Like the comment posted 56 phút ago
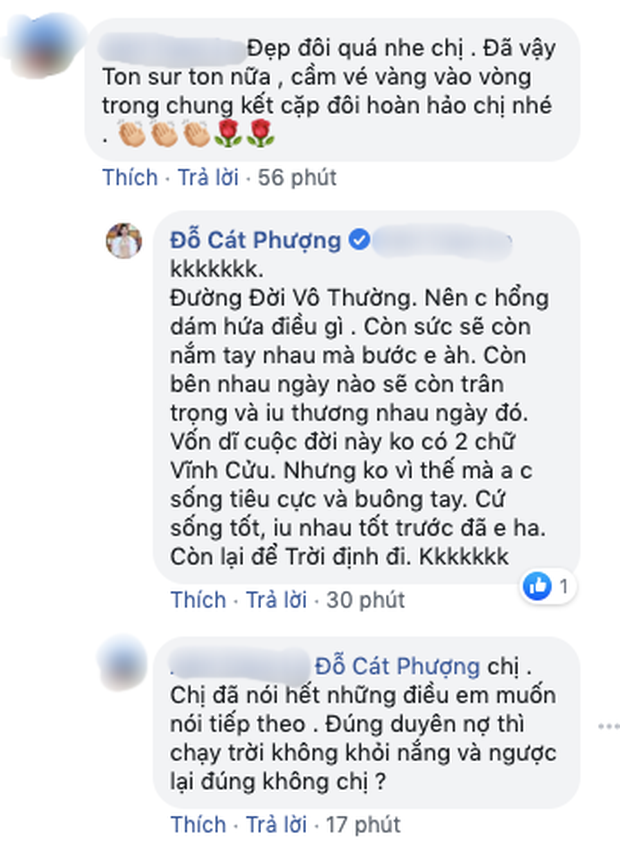The image size is (620, 854). pyautogui.click(x=130, y=178)
